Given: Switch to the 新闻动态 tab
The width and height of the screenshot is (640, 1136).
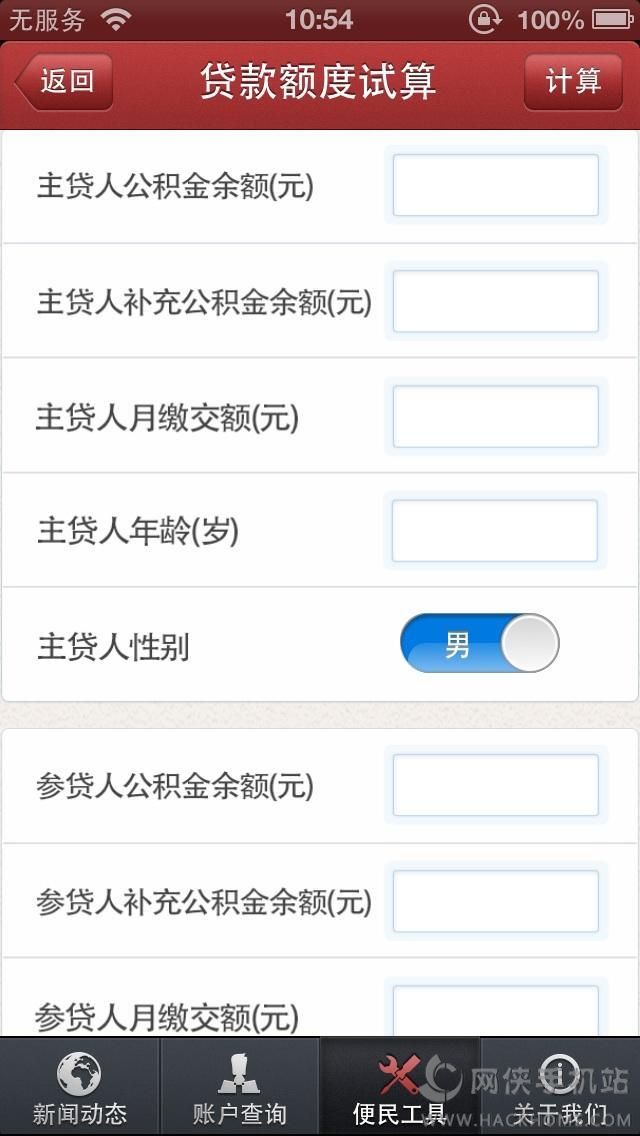Looking at the screenshot, I should coord(80,1088).
